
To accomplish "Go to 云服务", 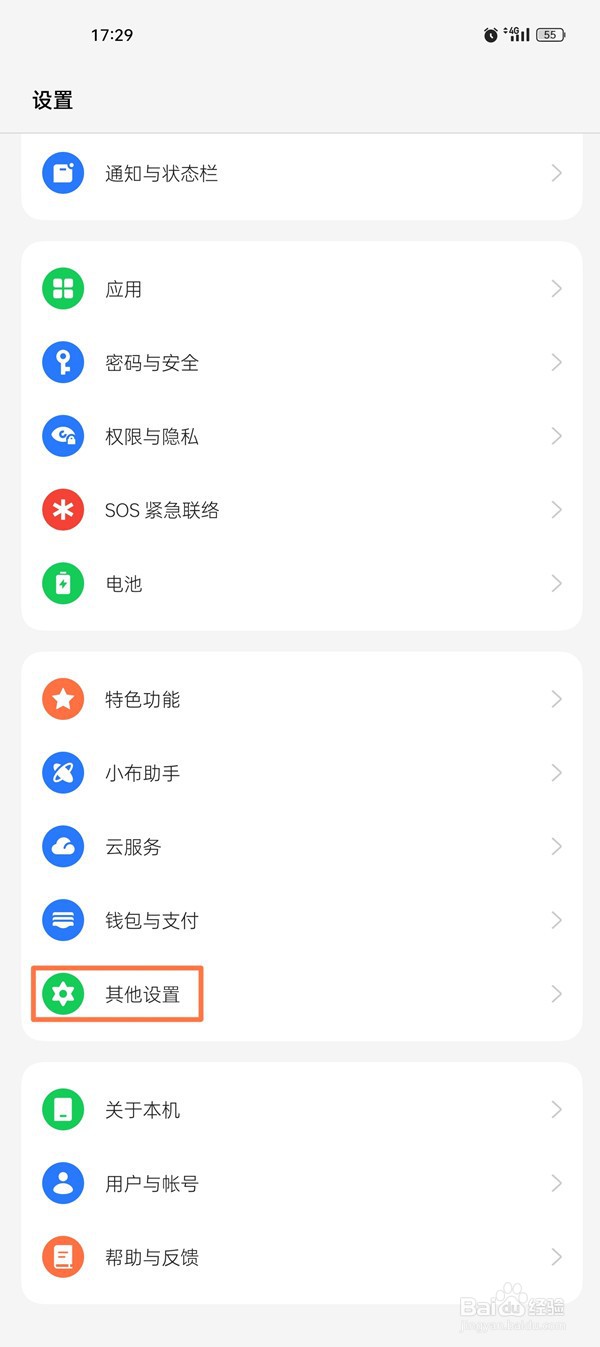I will [301, 847].
